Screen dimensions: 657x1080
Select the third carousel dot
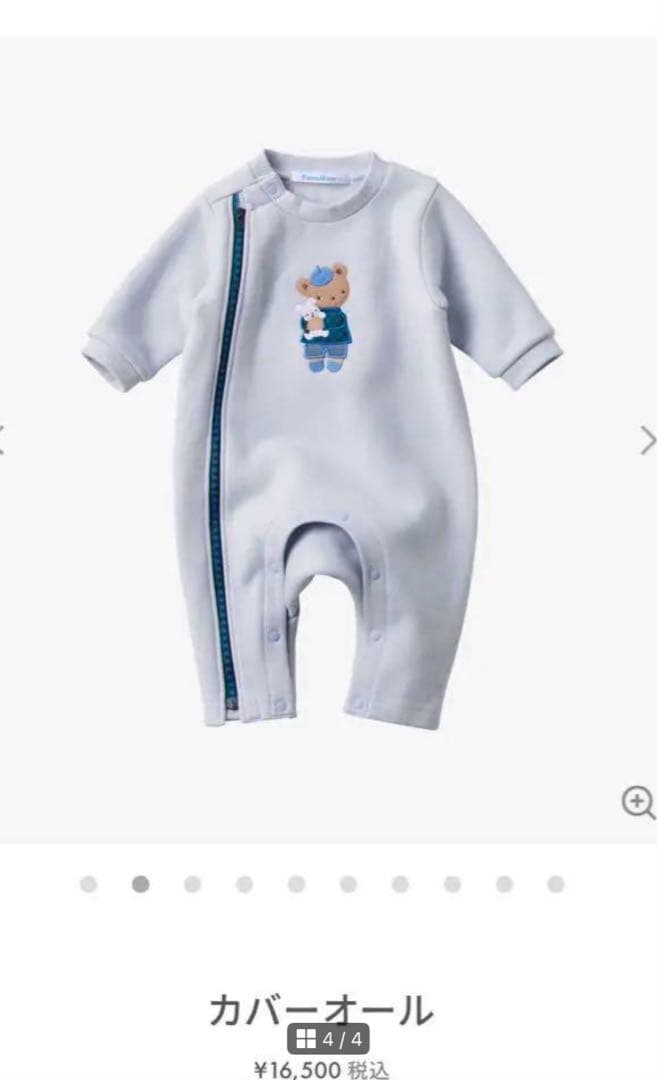pos(193,884)
